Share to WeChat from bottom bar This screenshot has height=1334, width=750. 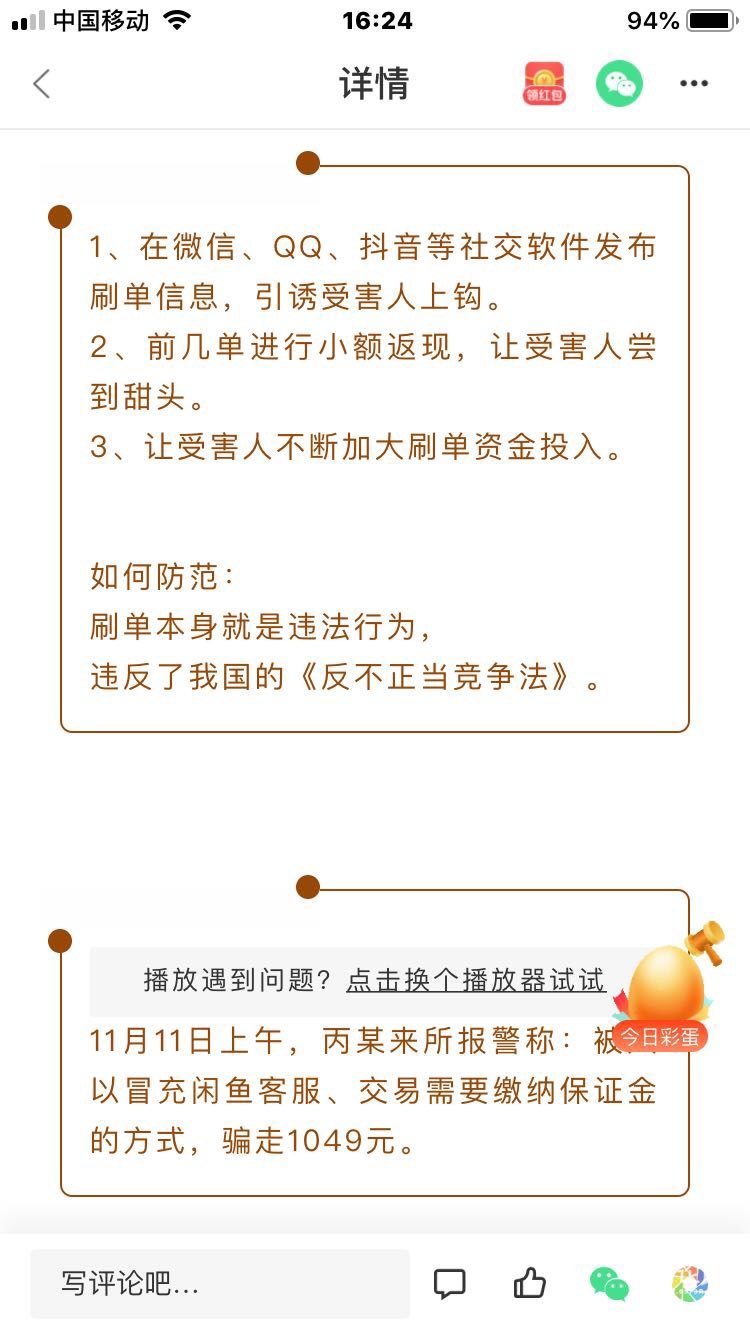coord(609,1284)
